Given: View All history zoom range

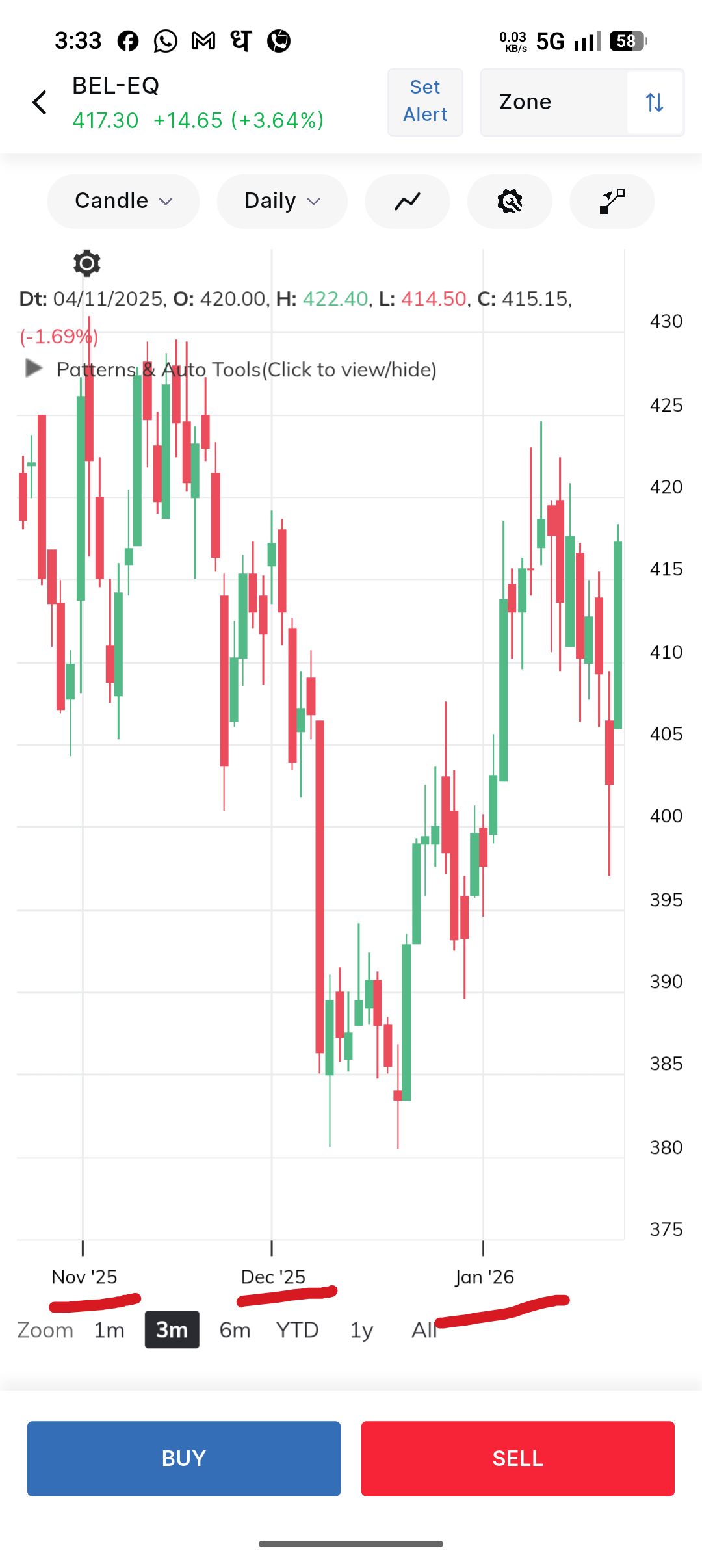Looking at the screenshot, I should pos(423,1330).
